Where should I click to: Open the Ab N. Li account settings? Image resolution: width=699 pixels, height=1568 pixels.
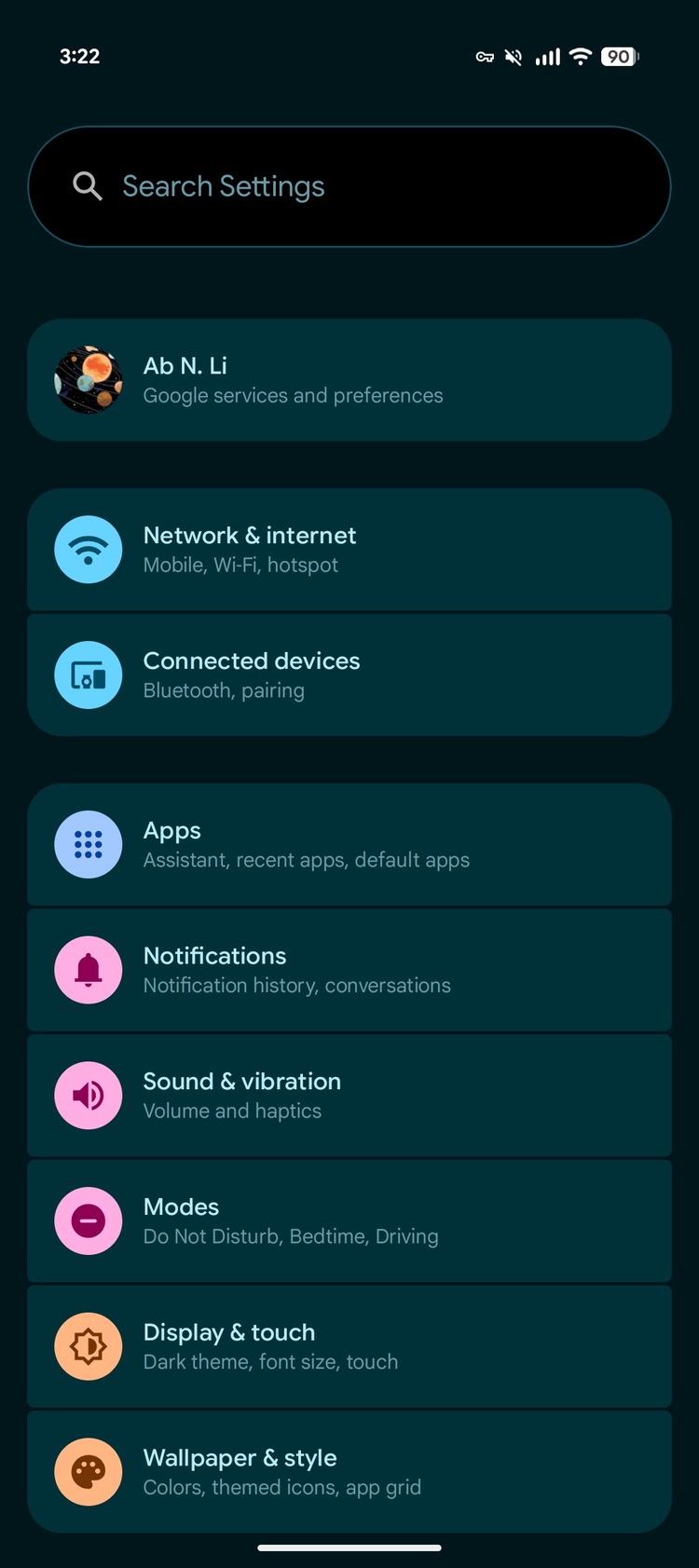coord(349,380)
